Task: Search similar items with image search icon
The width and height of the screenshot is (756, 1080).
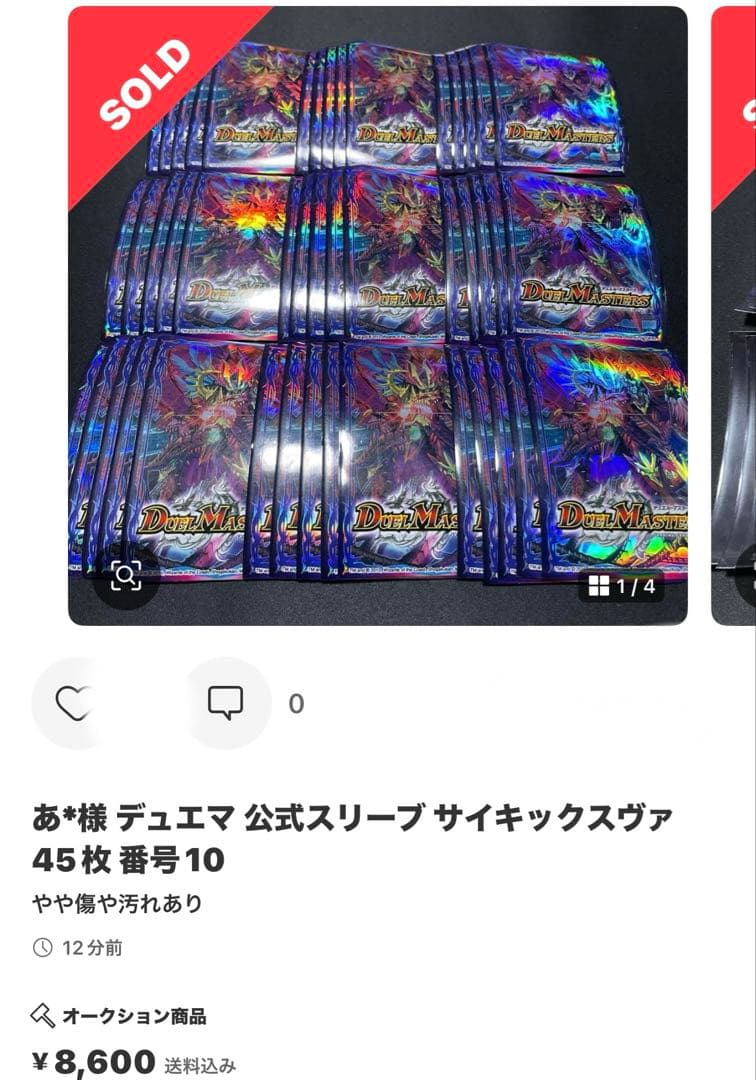Action: click(126, 575)
